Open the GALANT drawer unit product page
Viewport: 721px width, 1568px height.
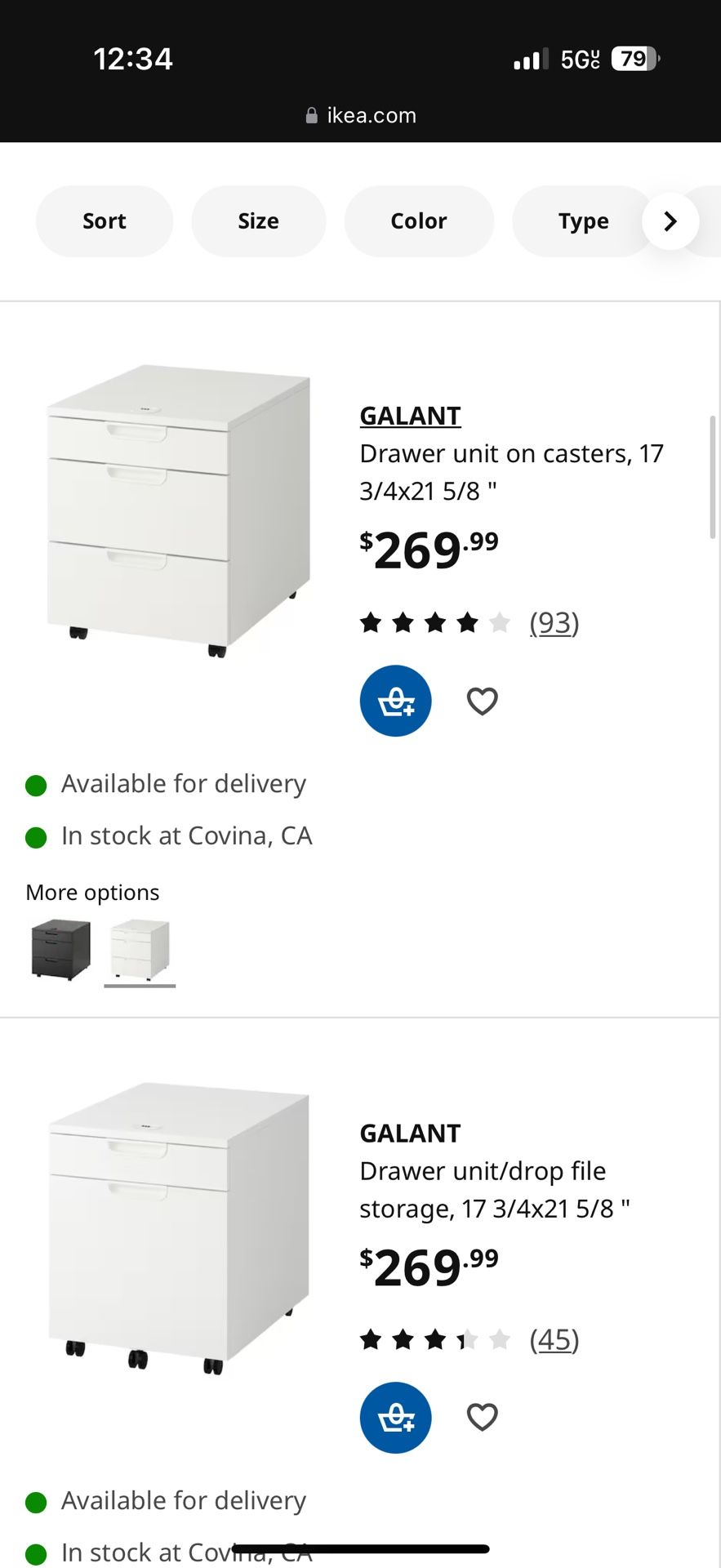click(410, 416)
